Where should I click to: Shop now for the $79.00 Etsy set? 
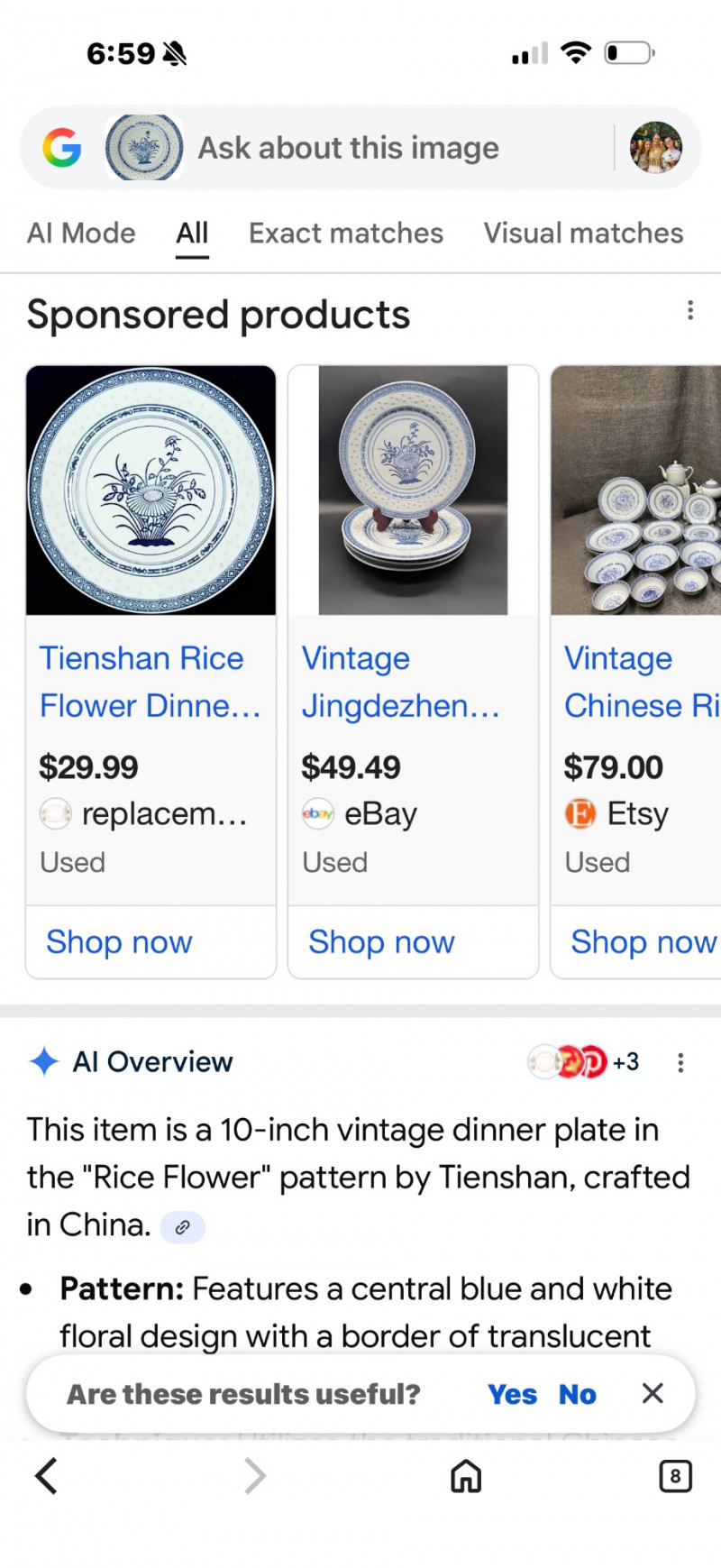click(x=643, y=942)
